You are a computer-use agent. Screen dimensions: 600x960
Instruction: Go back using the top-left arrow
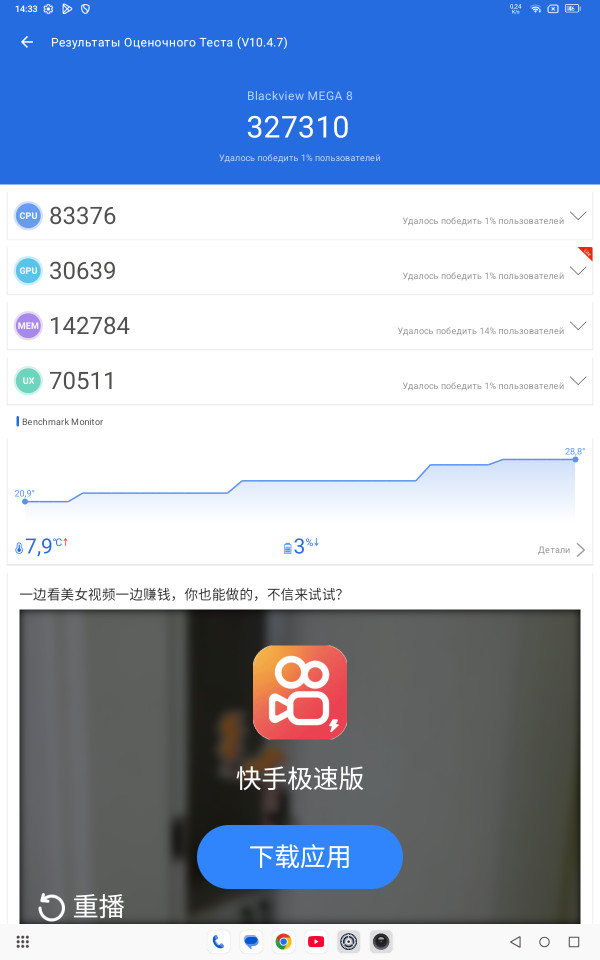coord(27,42)
